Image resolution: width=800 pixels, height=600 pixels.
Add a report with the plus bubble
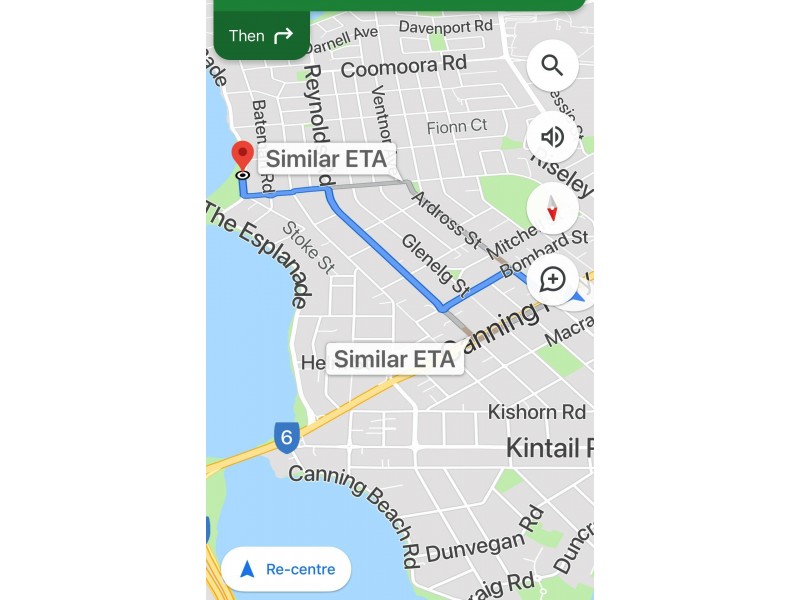(552, 279)
